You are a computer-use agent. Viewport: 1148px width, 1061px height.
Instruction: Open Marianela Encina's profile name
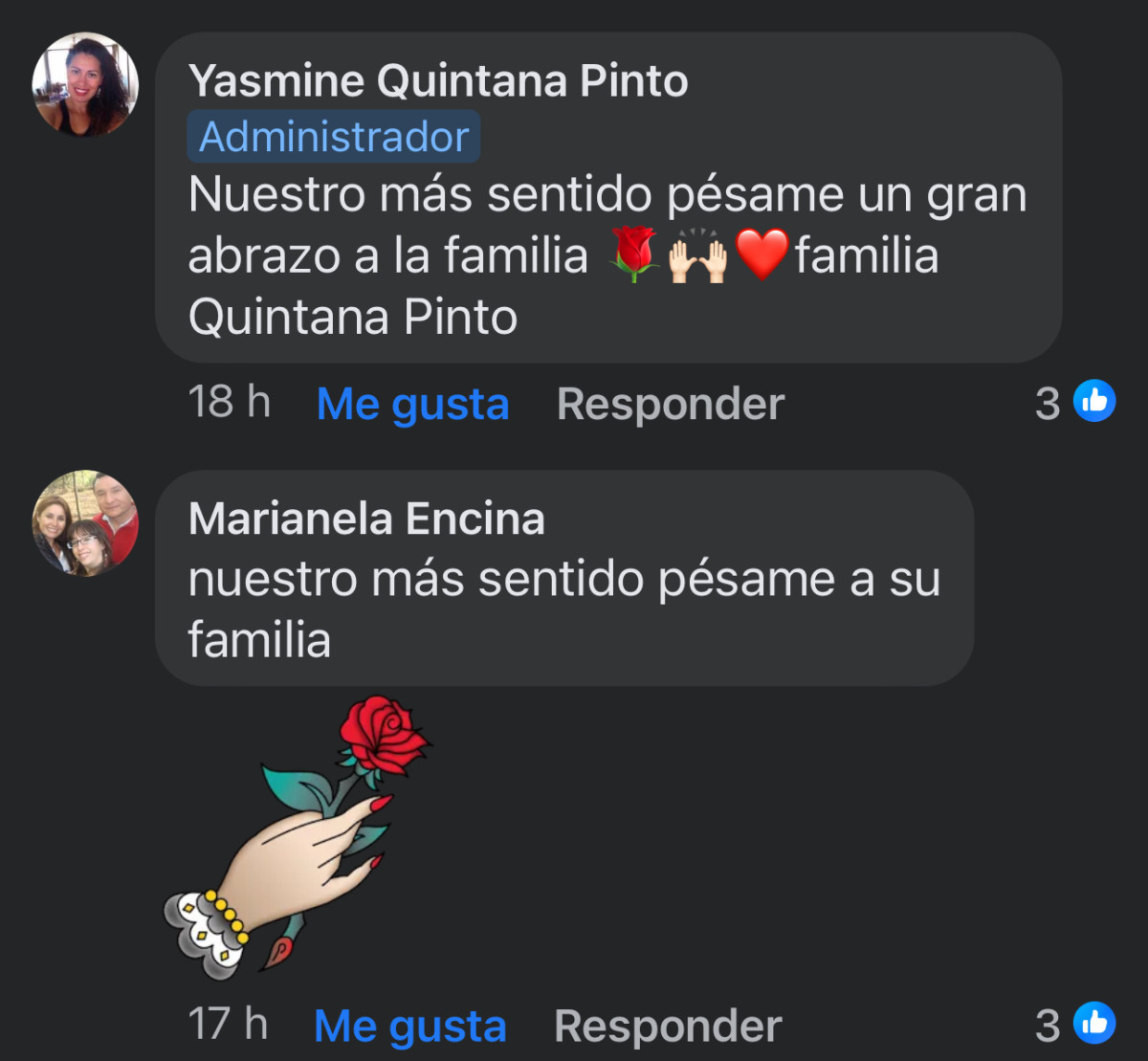click(366, 519)
